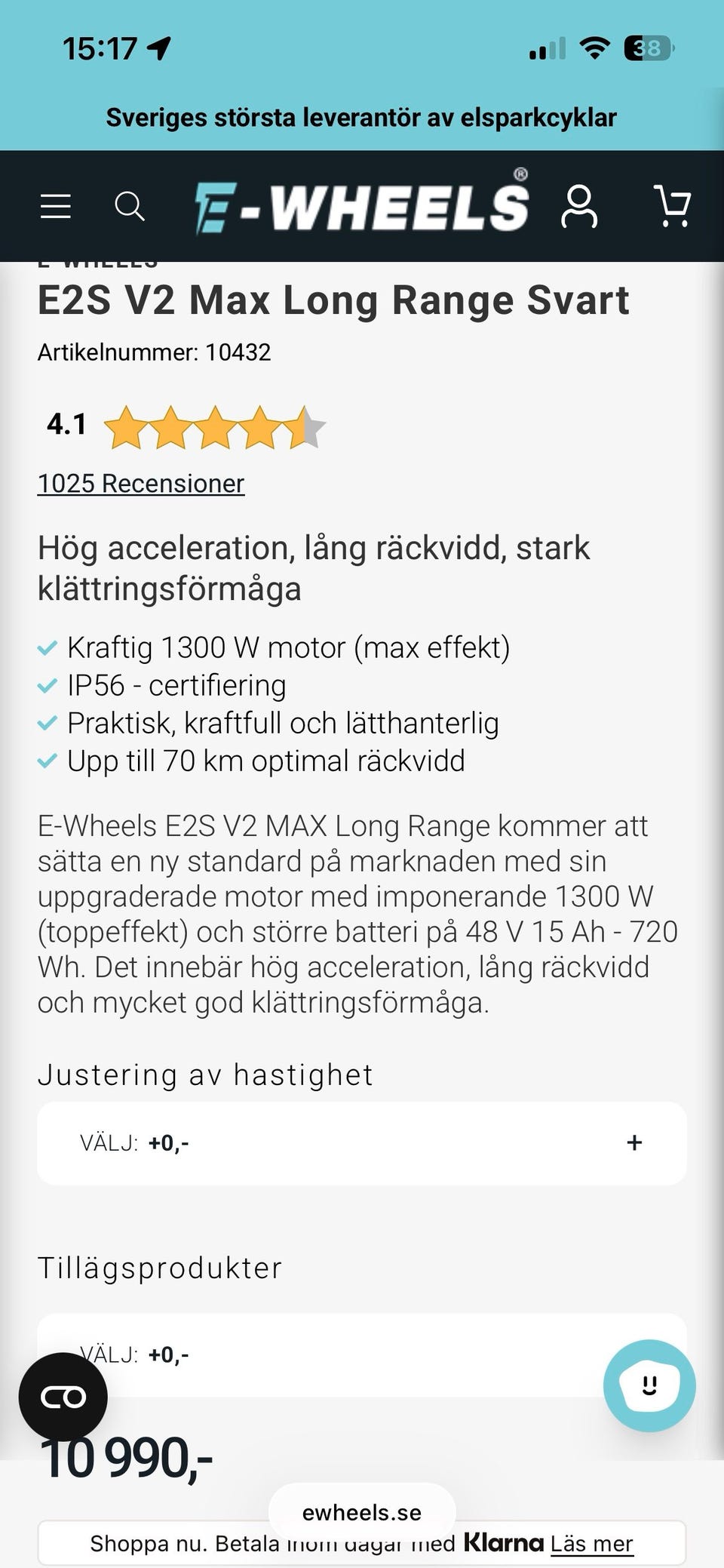
Task: Open the user account page
Action: (578, 208)
